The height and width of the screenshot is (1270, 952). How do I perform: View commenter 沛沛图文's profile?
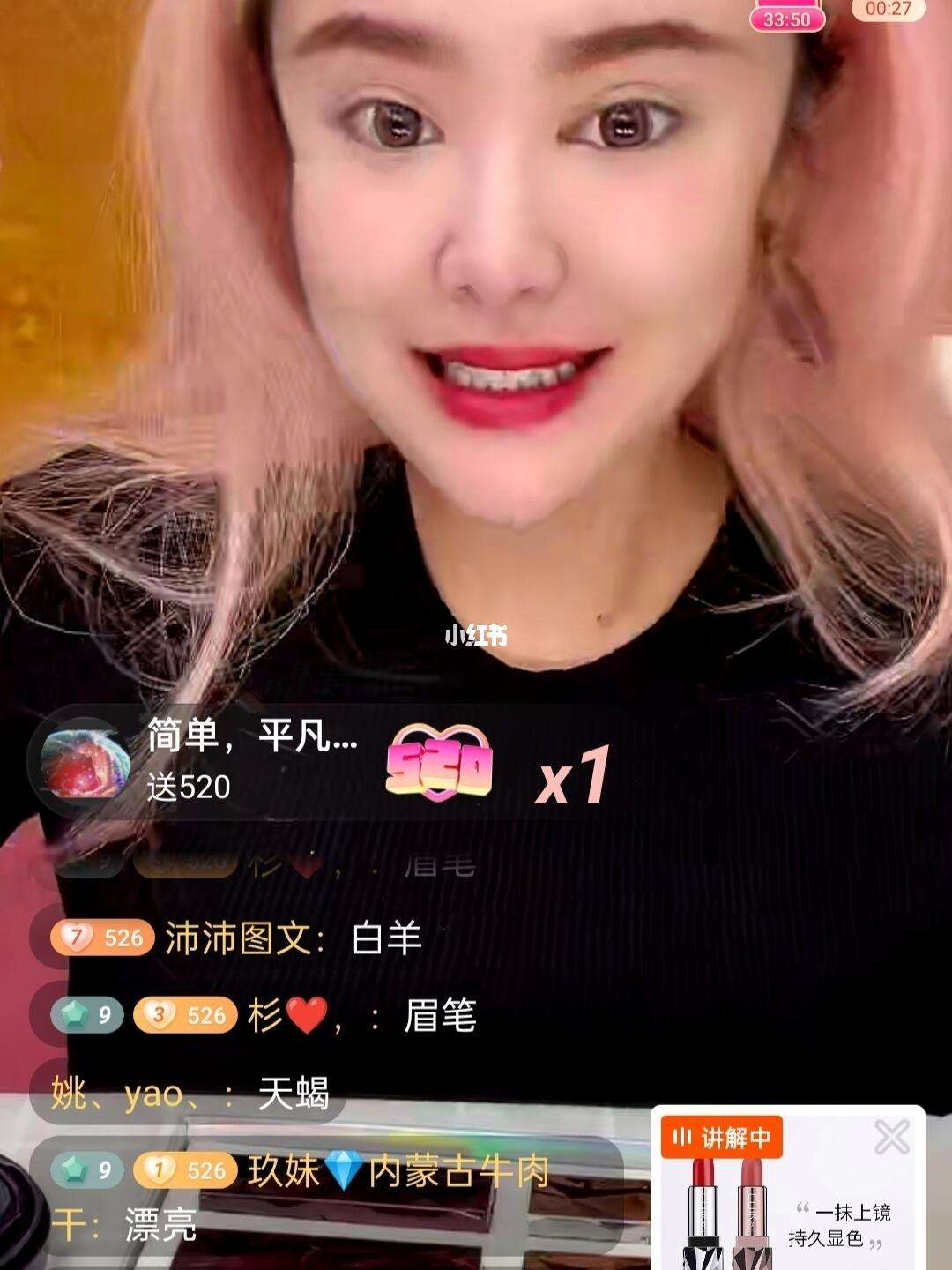tap(238, 938)
